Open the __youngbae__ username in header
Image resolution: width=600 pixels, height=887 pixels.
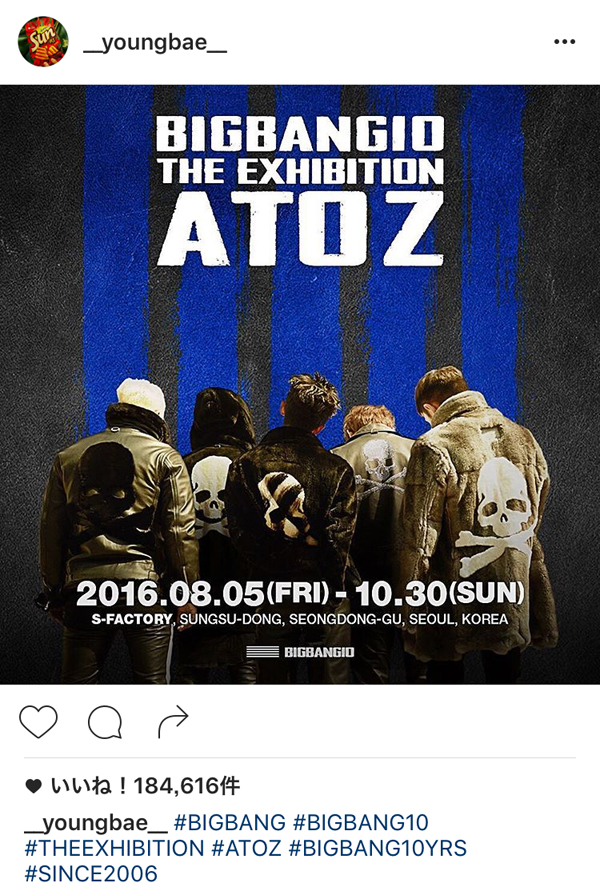[155, 43]
